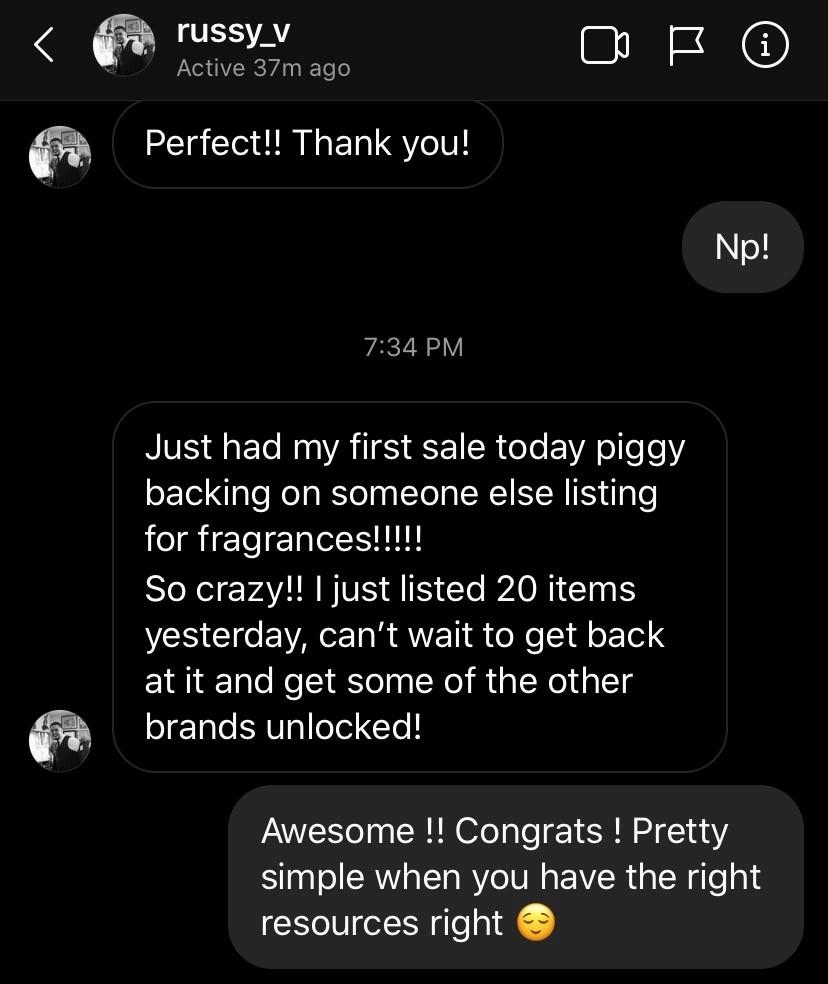828x984 pixels.
Task: Tap avatar beside "Perfect!! Thank you!" message
Action: click(60, 157)
